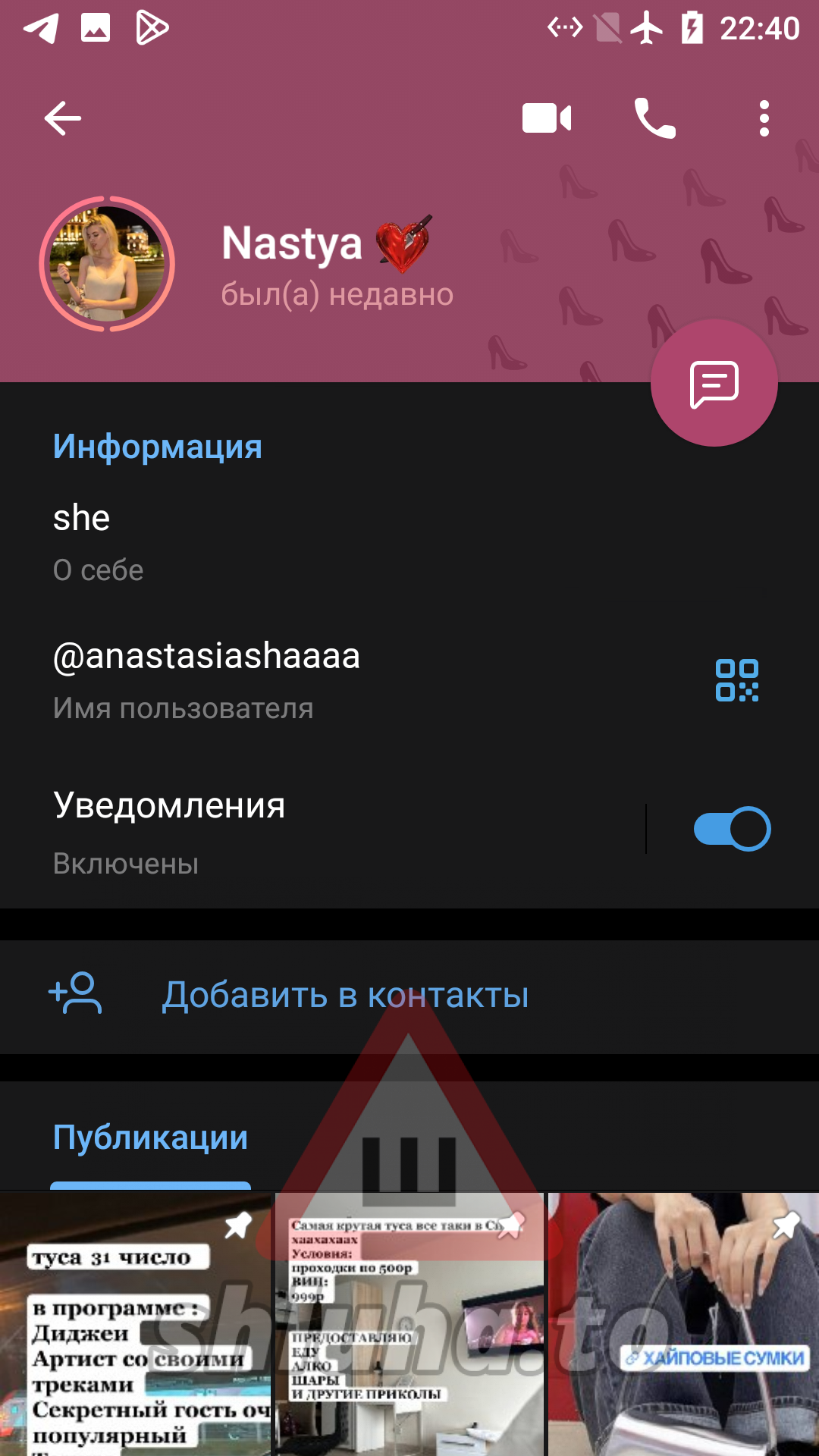Screen dimensions: 819x1456
Task: Open Nastya's profile photo
Action: (x=107, y=264)
